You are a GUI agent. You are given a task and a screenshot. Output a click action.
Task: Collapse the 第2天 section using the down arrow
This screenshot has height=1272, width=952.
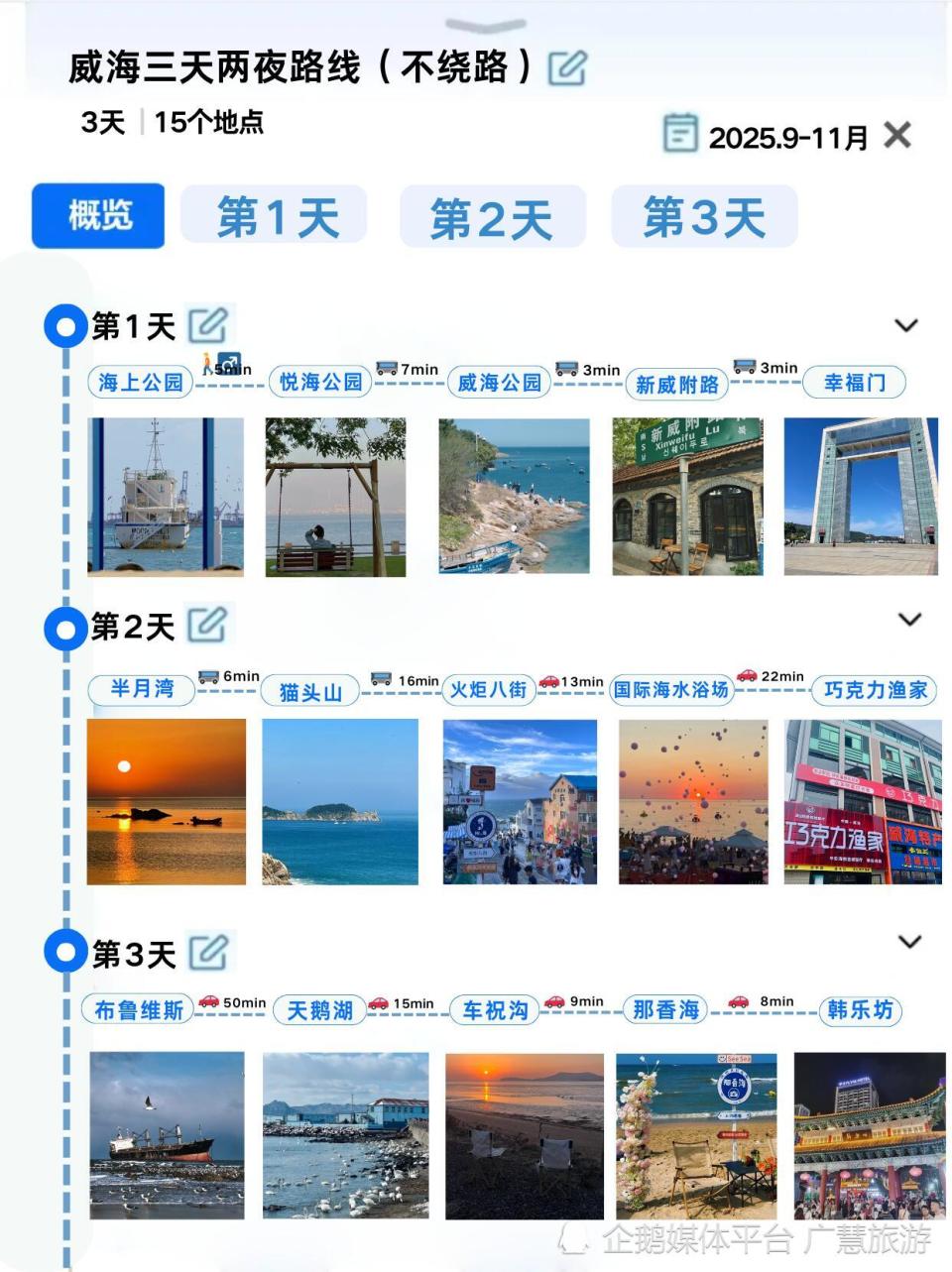click(906, 618)
